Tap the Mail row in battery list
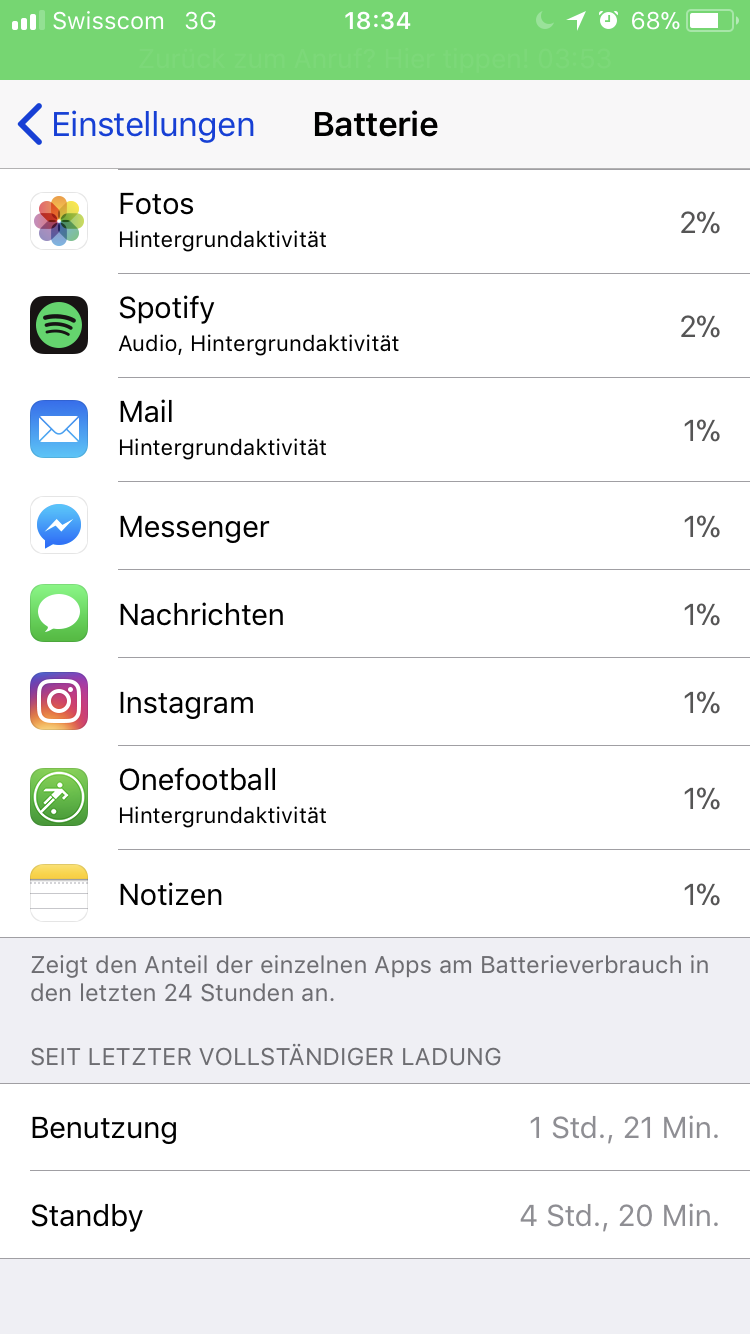The image size is (750, 1334). coord(375,430)
